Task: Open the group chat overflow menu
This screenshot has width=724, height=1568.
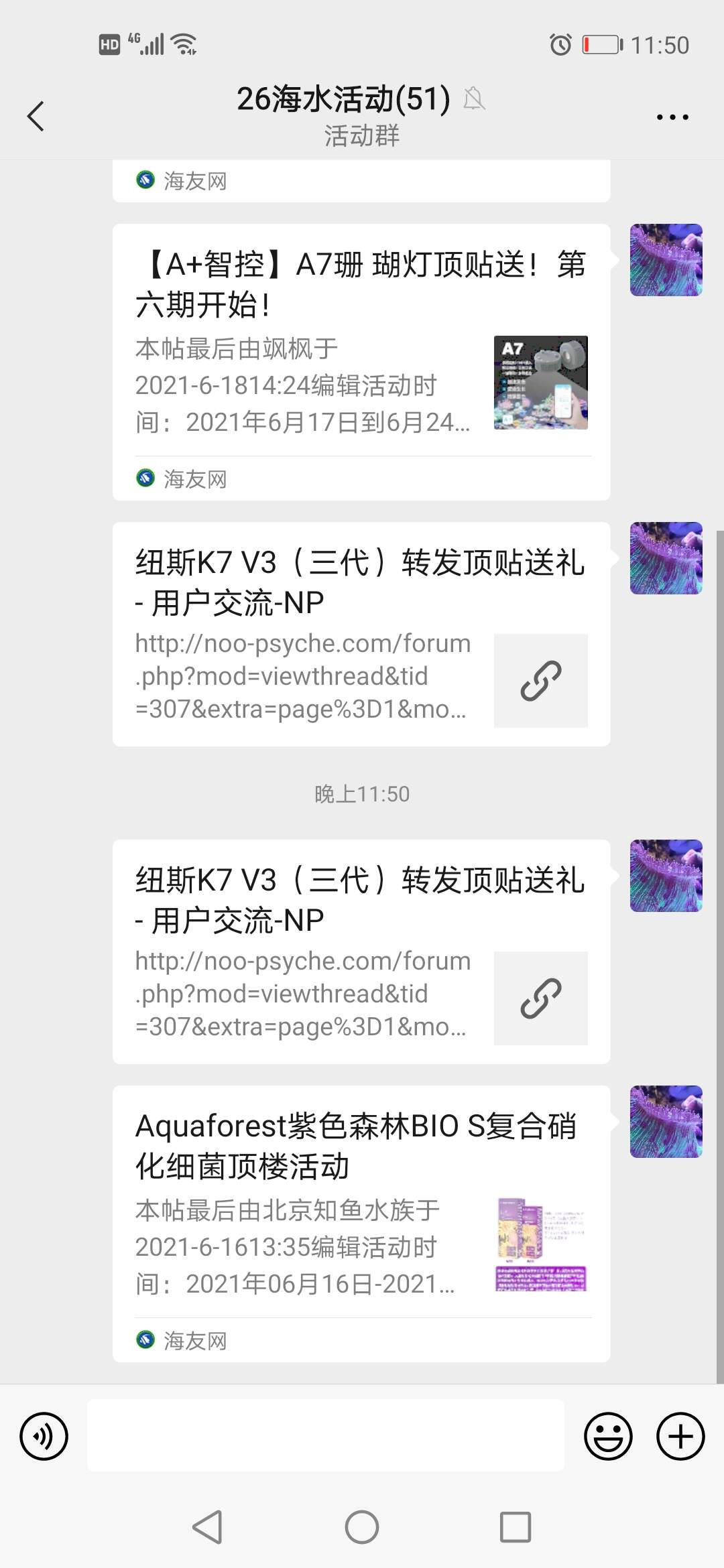Action: 672,117
